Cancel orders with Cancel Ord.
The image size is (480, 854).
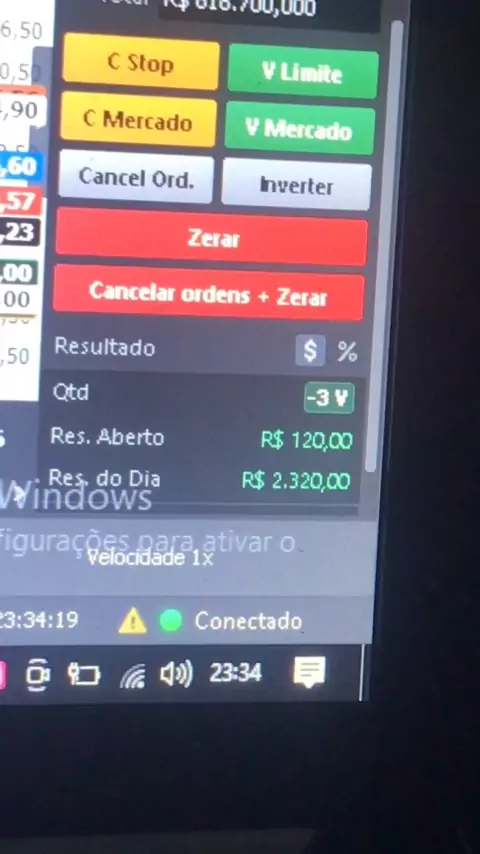pyautogui.click(x=136, y=177)
